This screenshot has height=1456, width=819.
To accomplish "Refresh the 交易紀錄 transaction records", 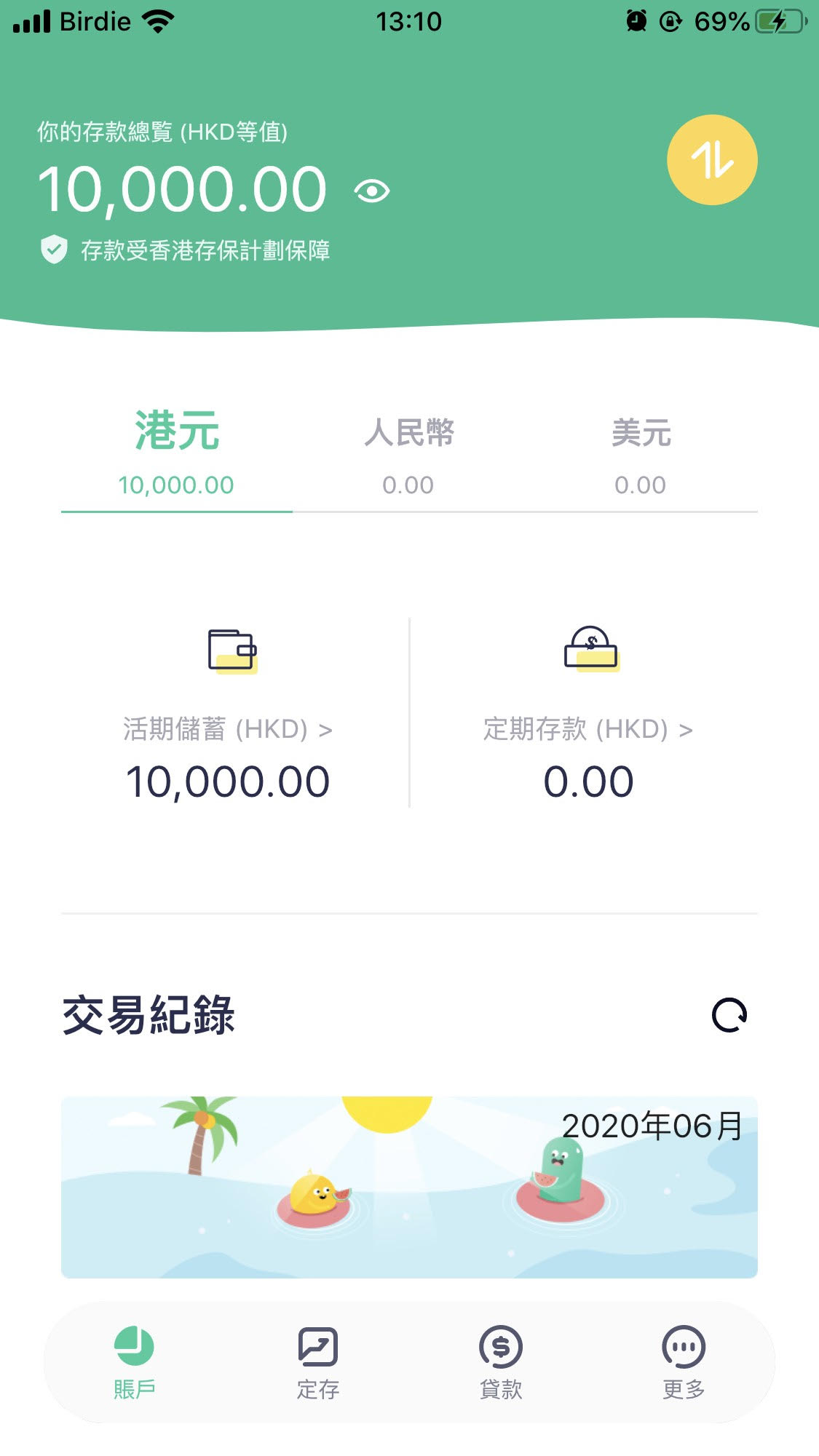I will [x=729, y=1015].
